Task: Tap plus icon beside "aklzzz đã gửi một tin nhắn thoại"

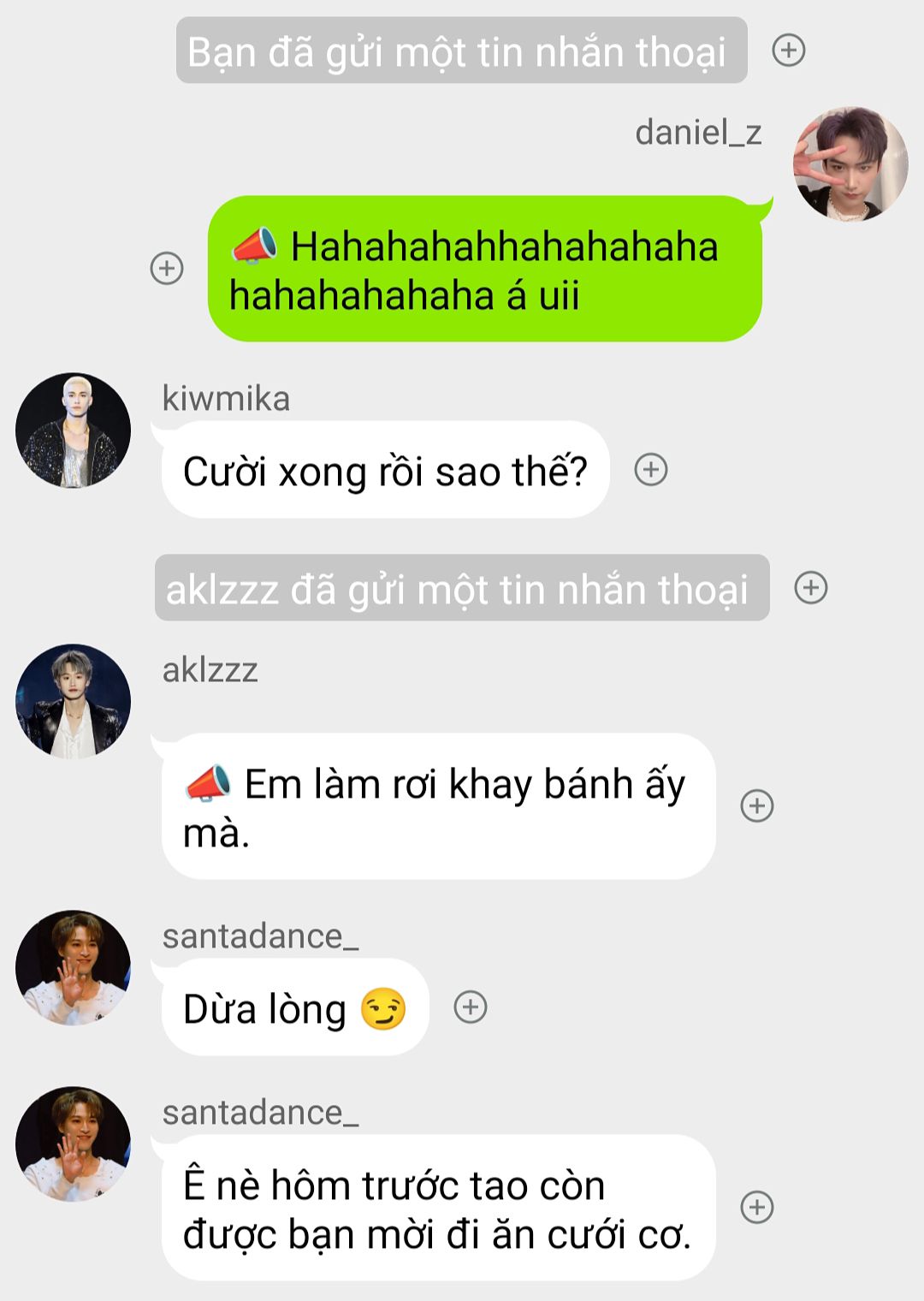Action: tap(810, 588)
